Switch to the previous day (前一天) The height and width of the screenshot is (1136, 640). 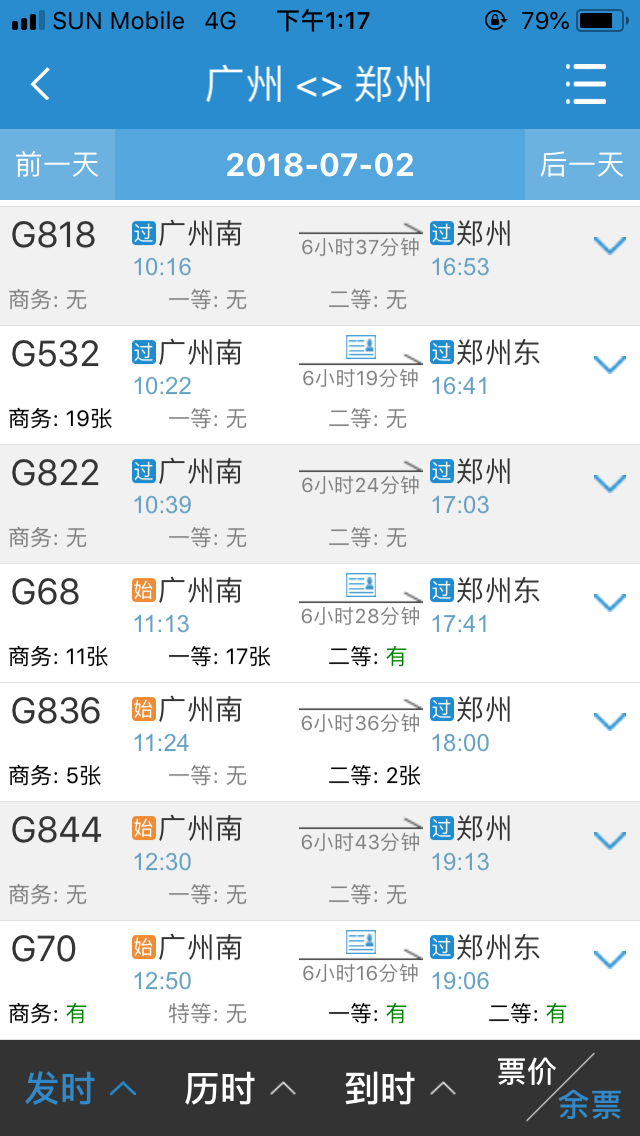[57, 164]
